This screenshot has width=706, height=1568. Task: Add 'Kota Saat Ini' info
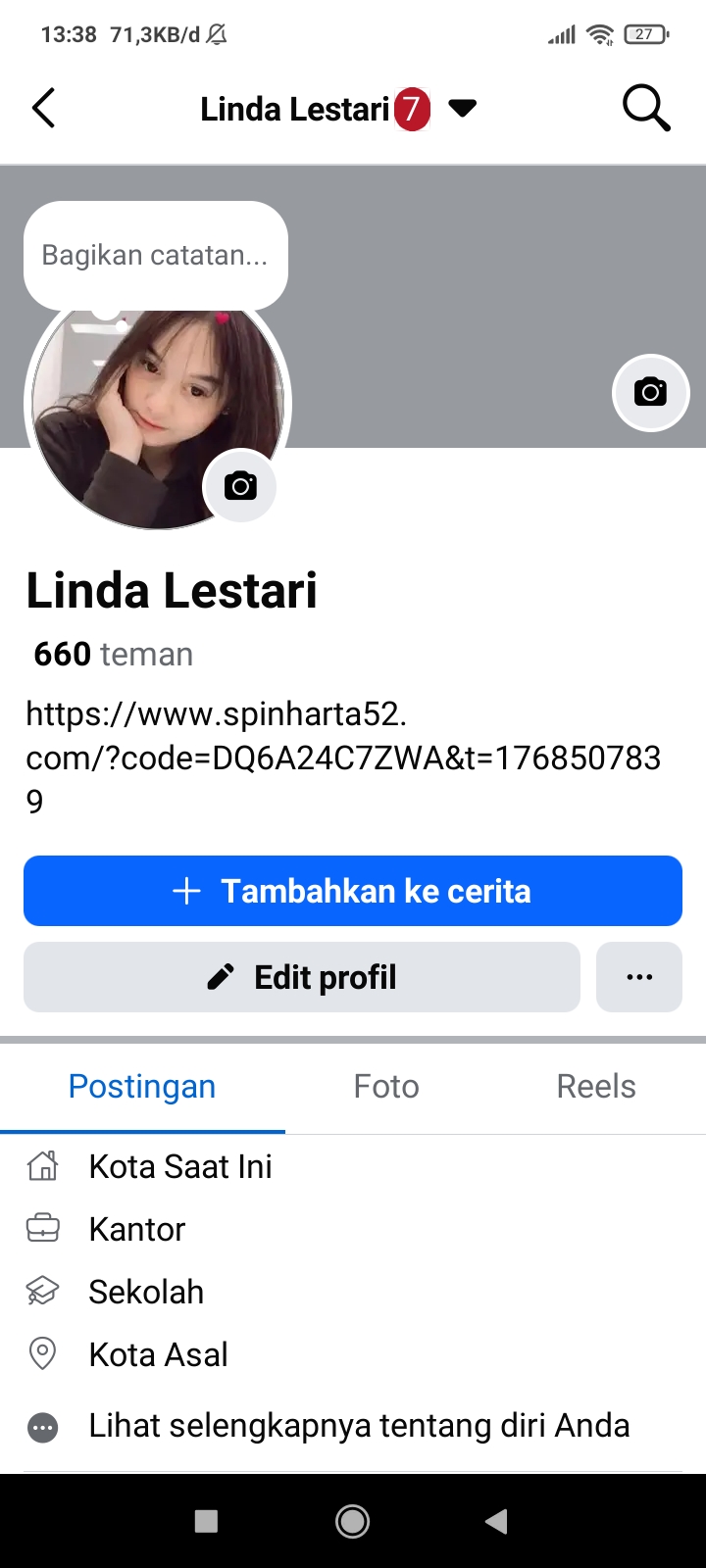[x=180, y=1166]
